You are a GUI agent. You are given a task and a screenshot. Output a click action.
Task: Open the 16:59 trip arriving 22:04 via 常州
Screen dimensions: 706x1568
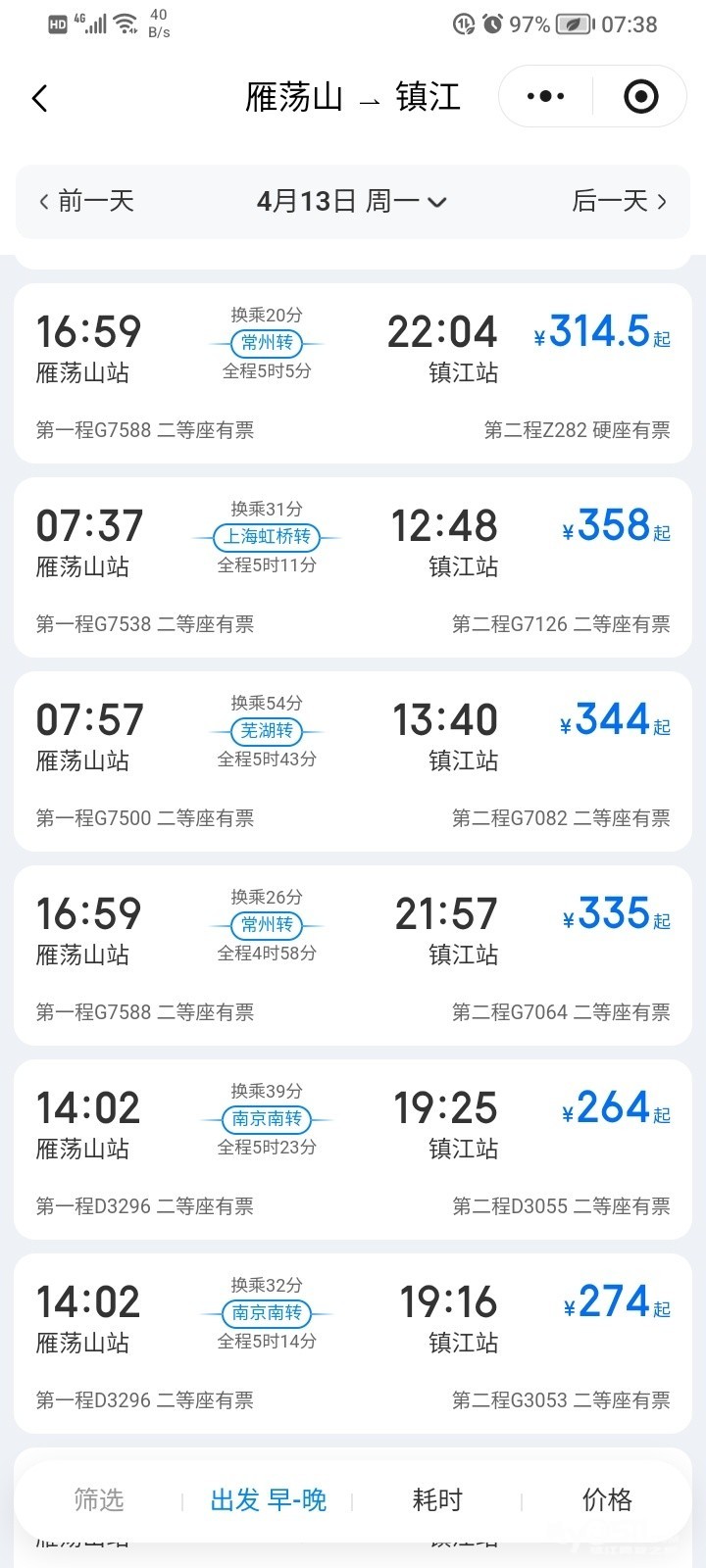point(353,373)
